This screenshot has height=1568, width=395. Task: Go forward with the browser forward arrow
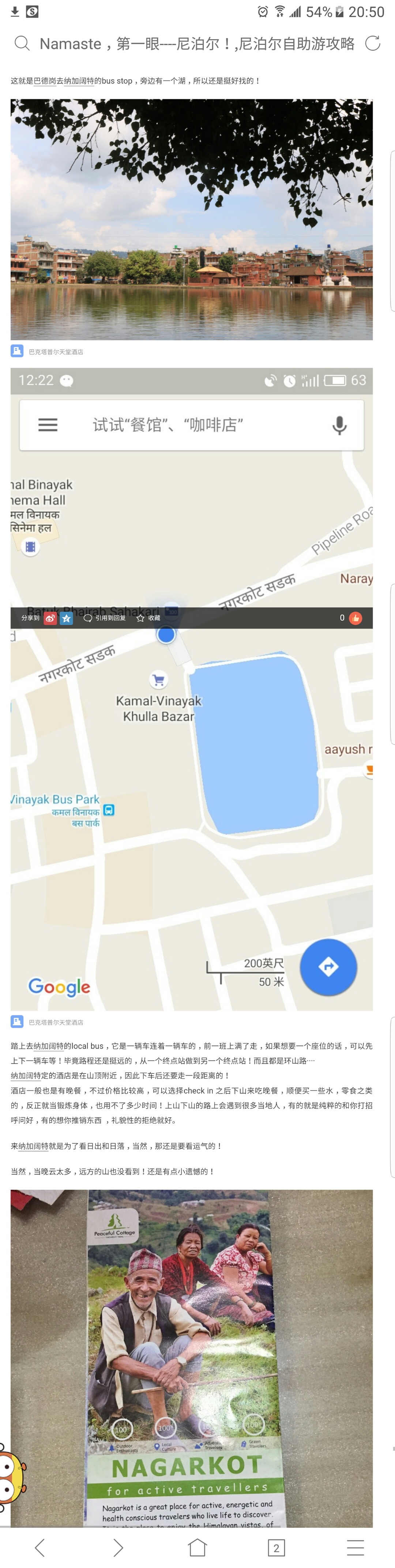click(x=118, y=1547)
